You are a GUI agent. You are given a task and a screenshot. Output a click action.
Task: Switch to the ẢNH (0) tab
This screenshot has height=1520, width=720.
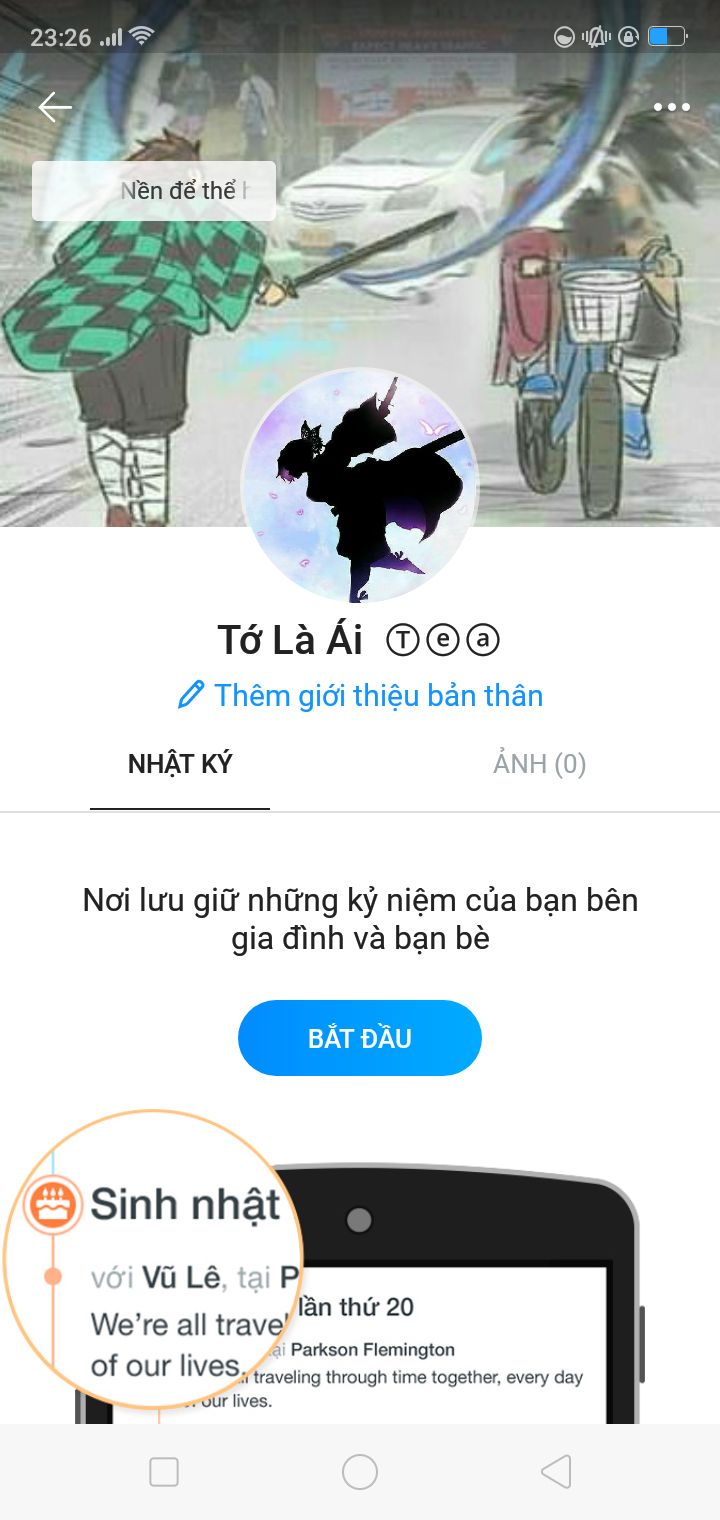539,765
